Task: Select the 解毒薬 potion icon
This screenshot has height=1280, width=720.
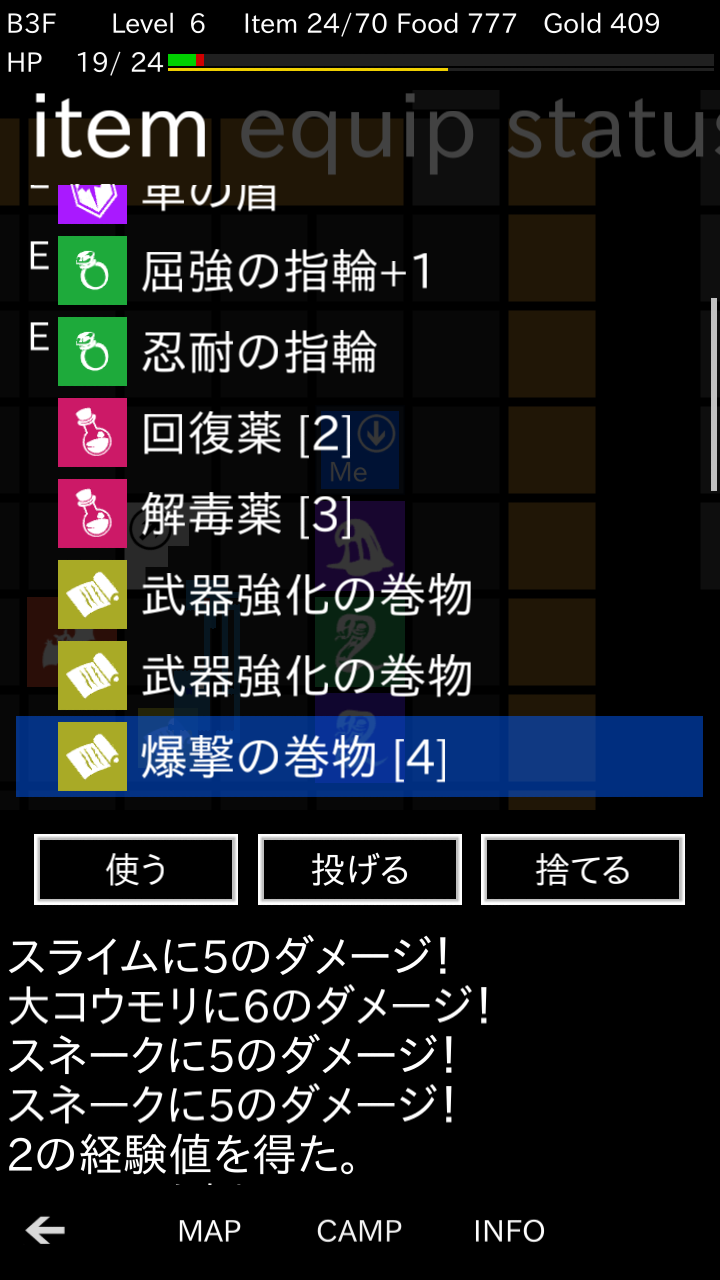Action: point(92,515)
